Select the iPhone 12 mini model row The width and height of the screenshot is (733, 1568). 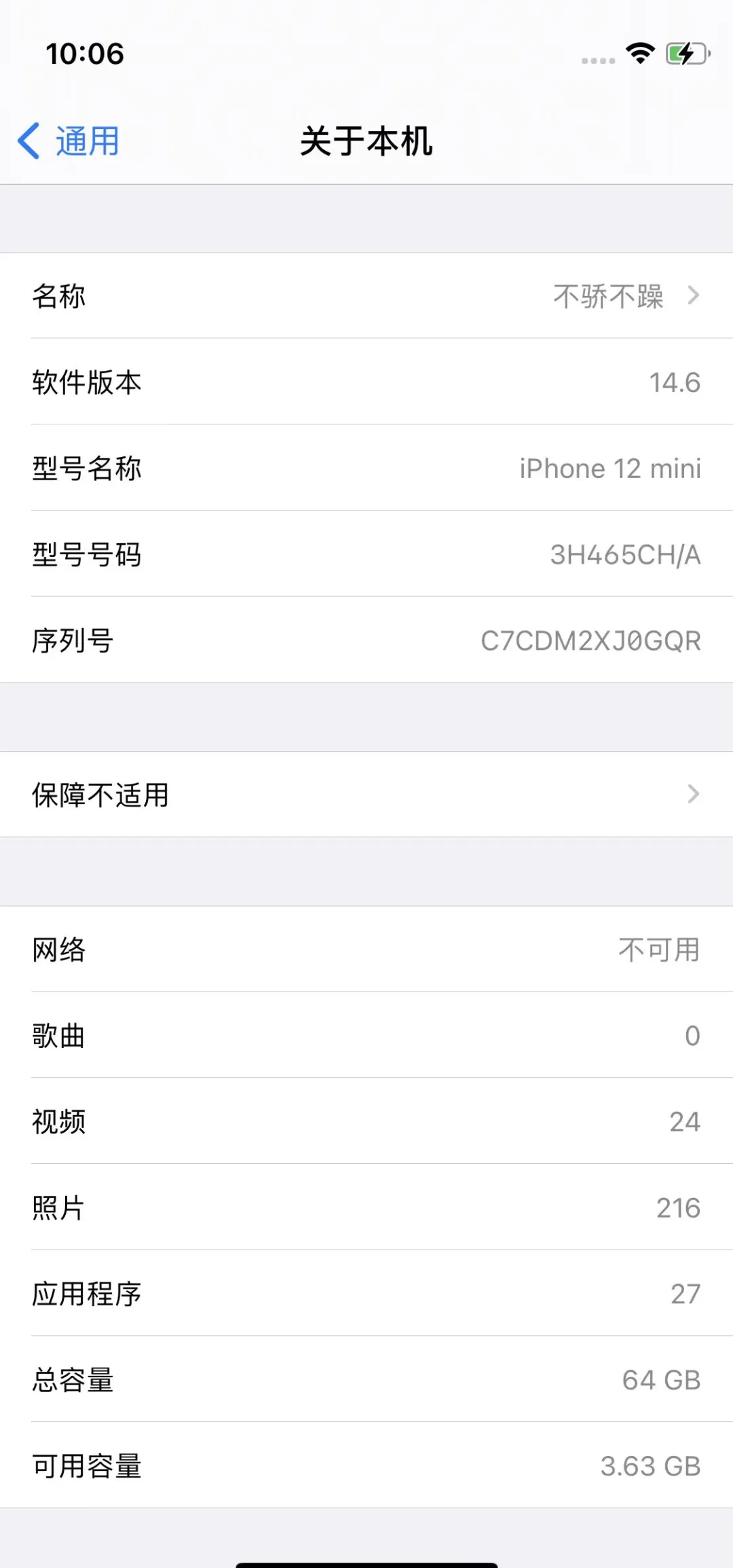(366, 468)
